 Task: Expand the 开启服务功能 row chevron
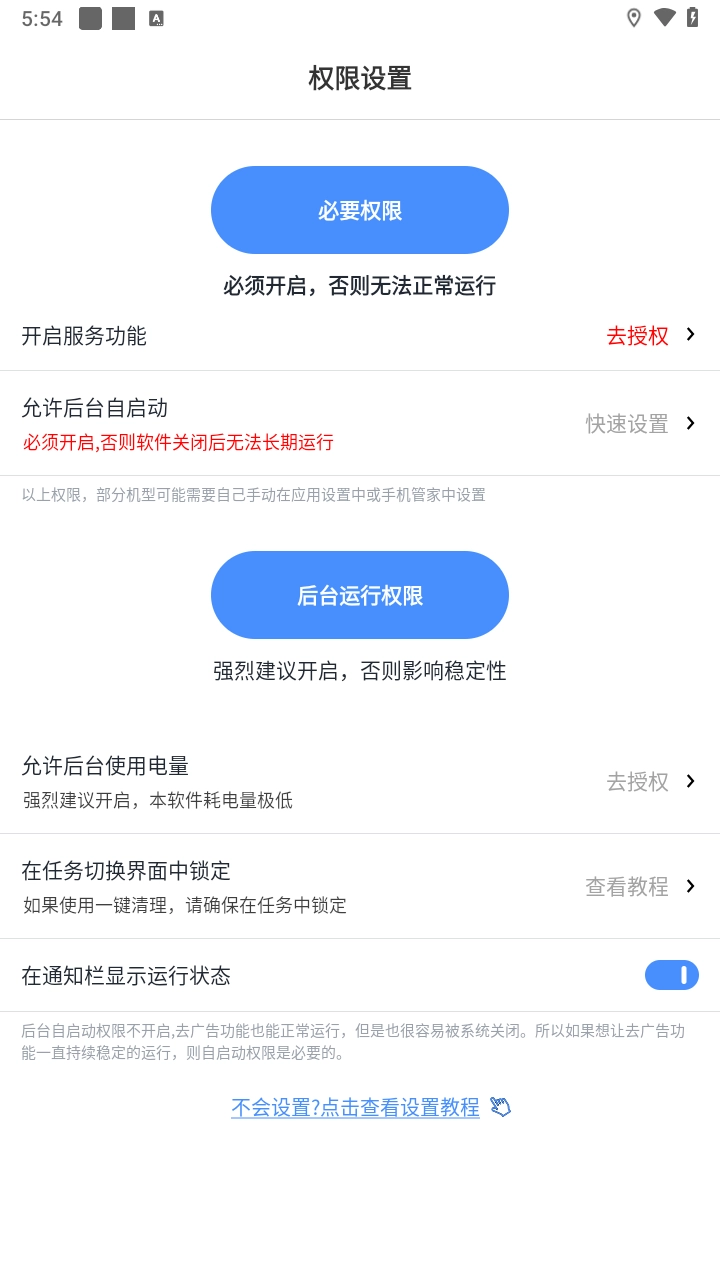click(690, 335)
